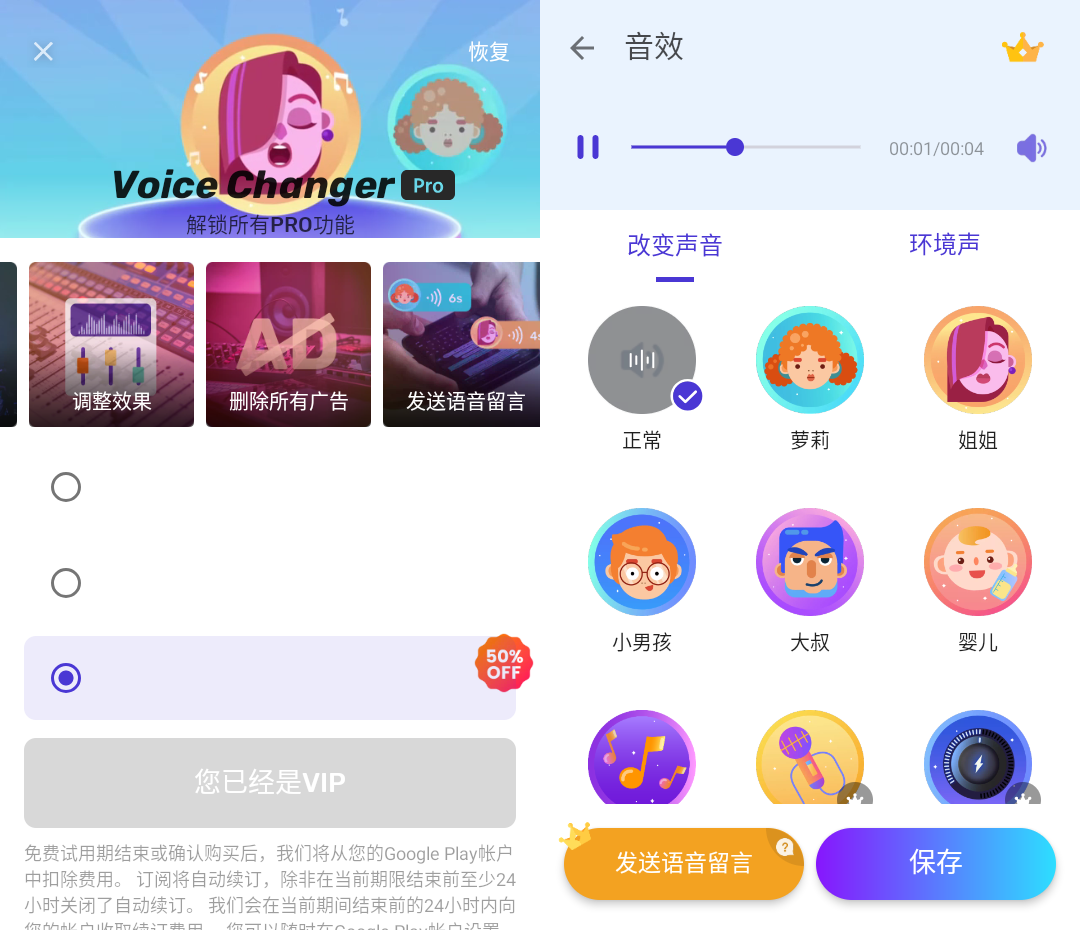
Task: Select the 改变声音 tab
Action: point(675,246)
